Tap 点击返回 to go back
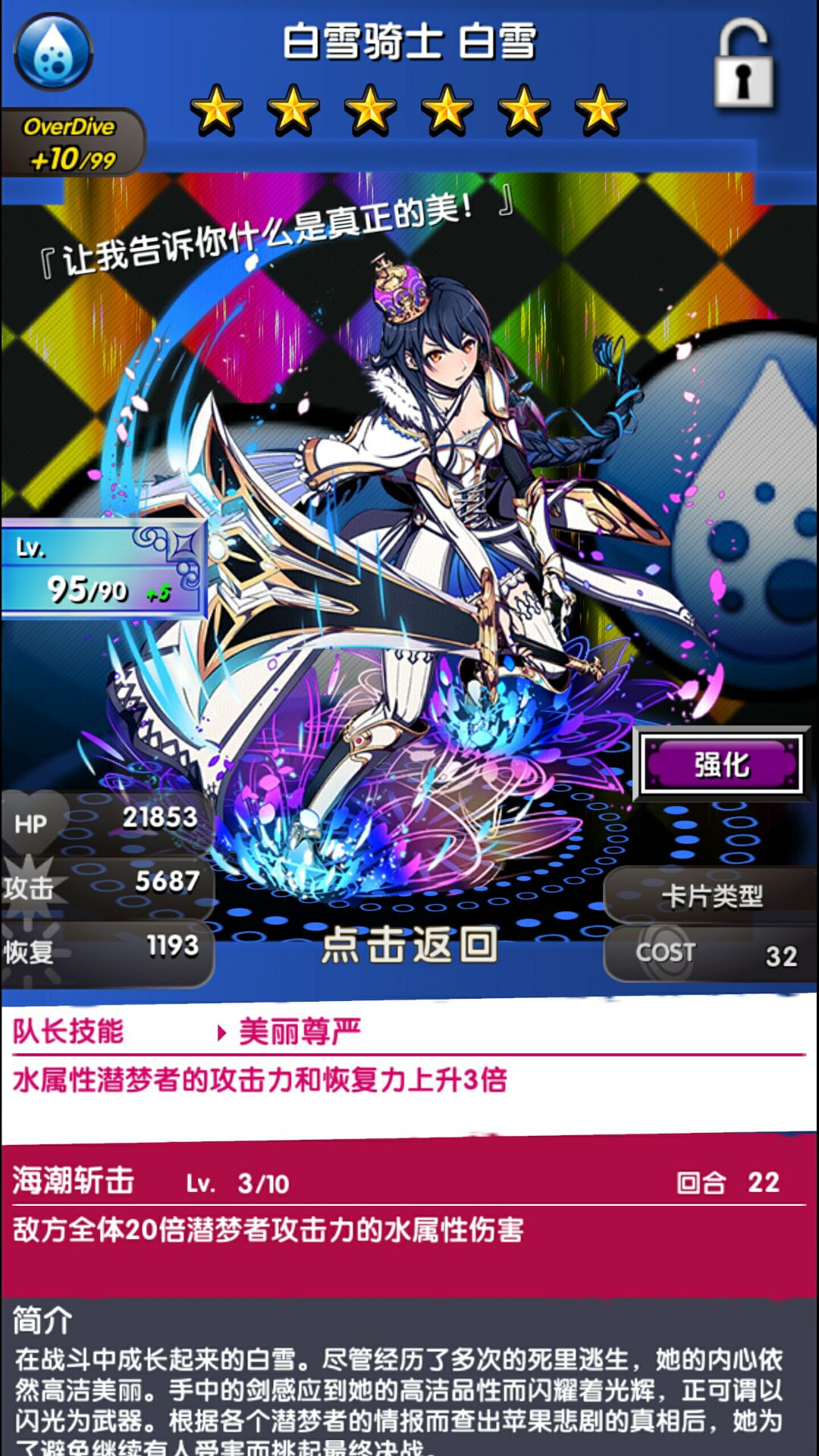The image size is (819, 1456). [x=409, y=945]
